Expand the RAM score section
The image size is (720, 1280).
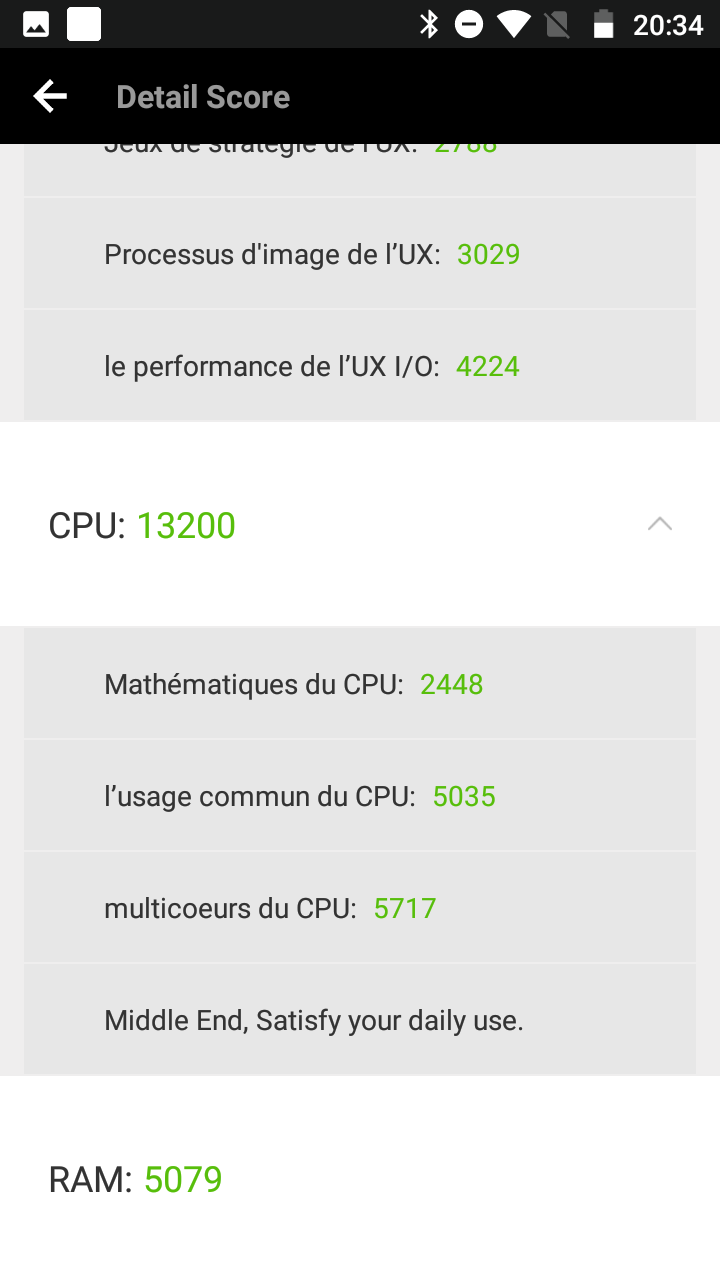360,1179
